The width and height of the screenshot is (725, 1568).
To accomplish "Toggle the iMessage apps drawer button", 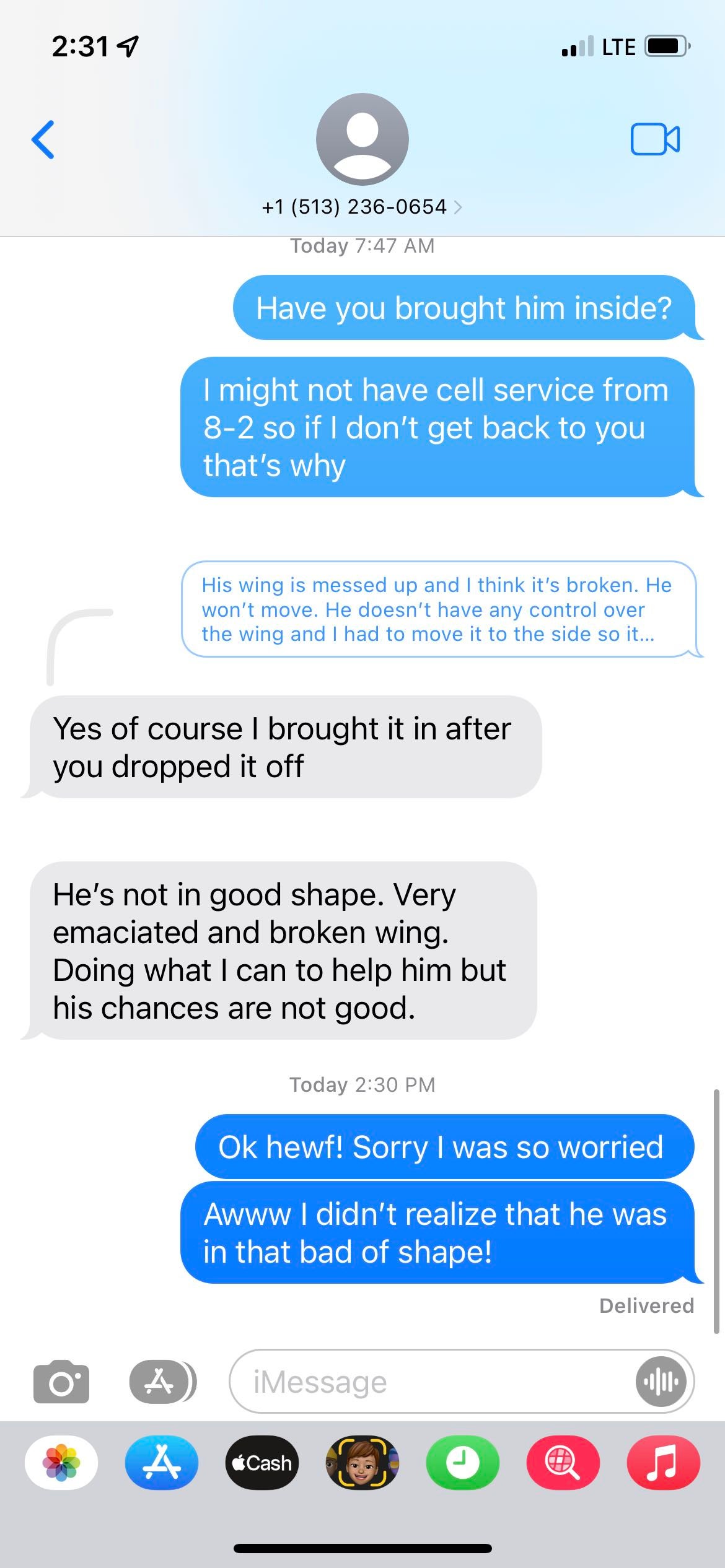I will (161, 1381).
